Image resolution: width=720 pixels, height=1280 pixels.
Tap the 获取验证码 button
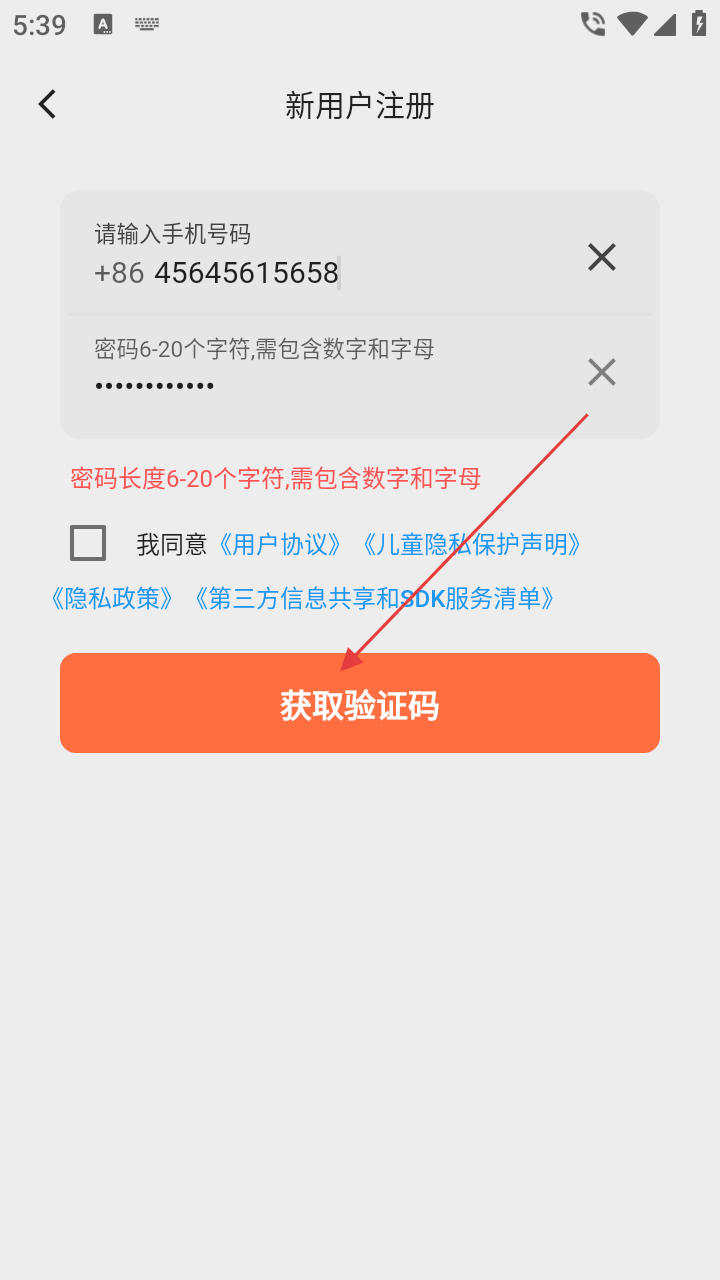pyautogui.click(x=360, y=703)
